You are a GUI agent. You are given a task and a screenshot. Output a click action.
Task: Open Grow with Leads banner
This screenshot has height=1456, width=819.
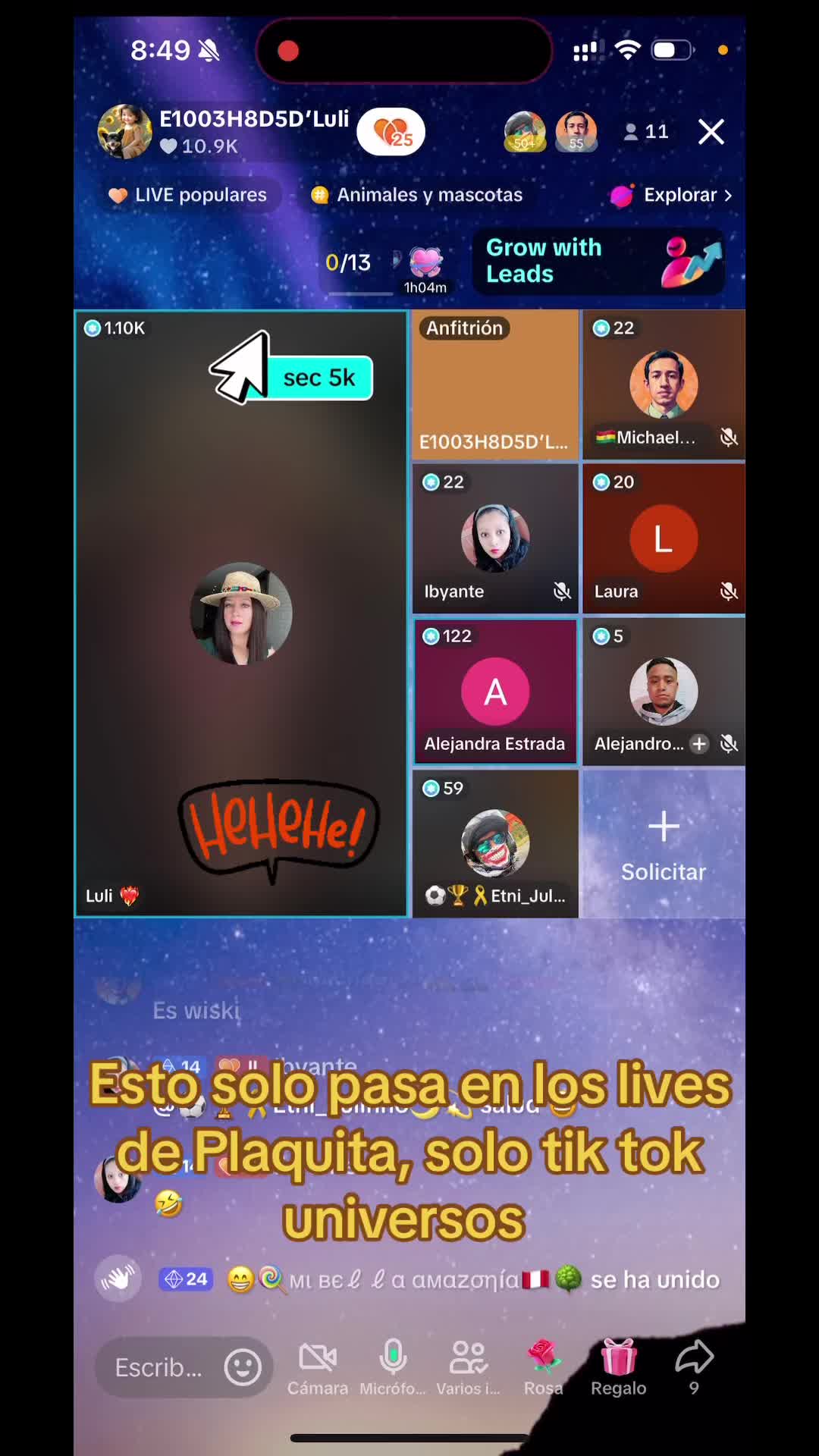pyautogui.click(x=598, y=261)
